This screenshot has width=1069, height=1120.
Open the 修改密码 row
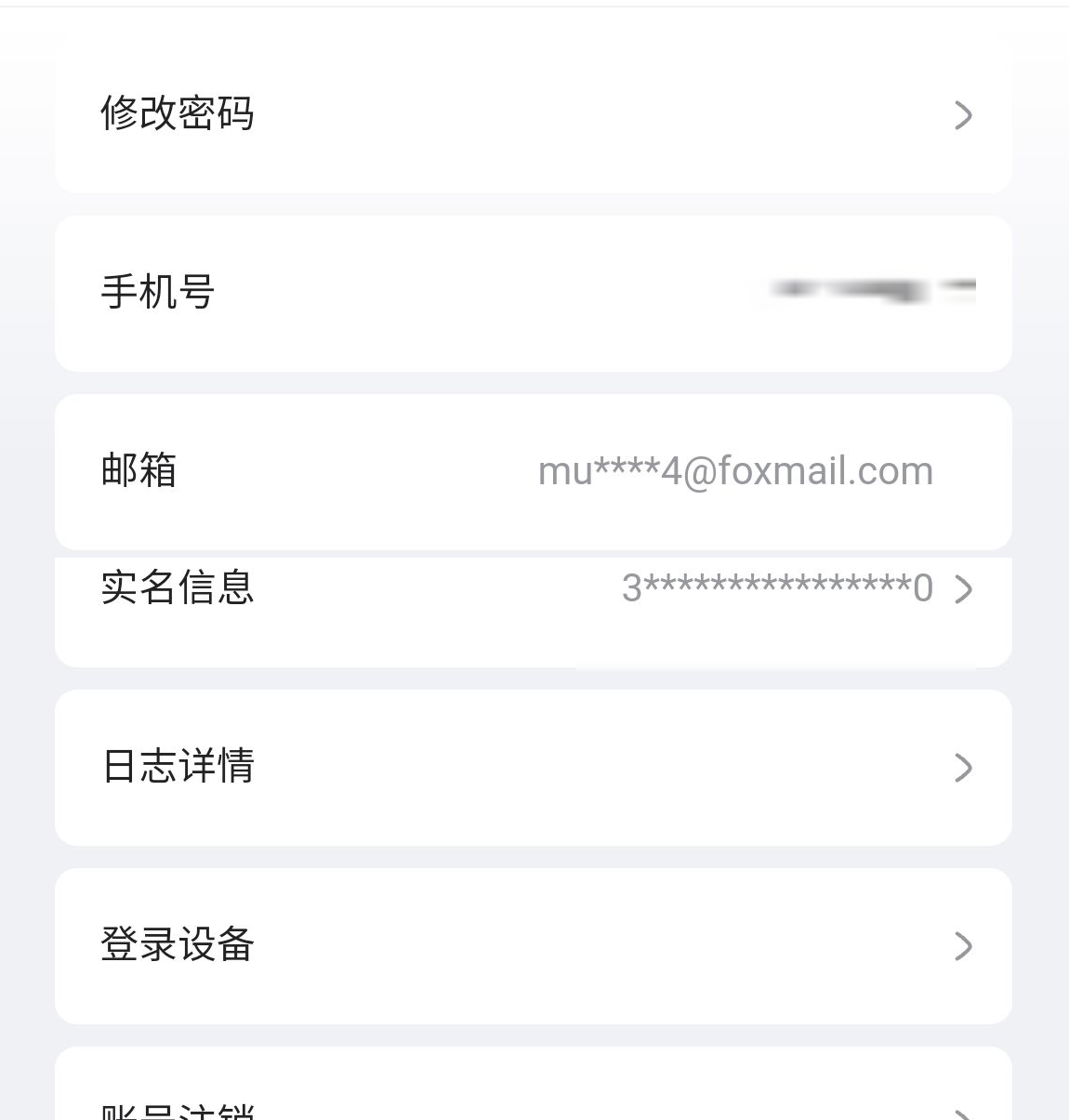(x=533, y=114)
